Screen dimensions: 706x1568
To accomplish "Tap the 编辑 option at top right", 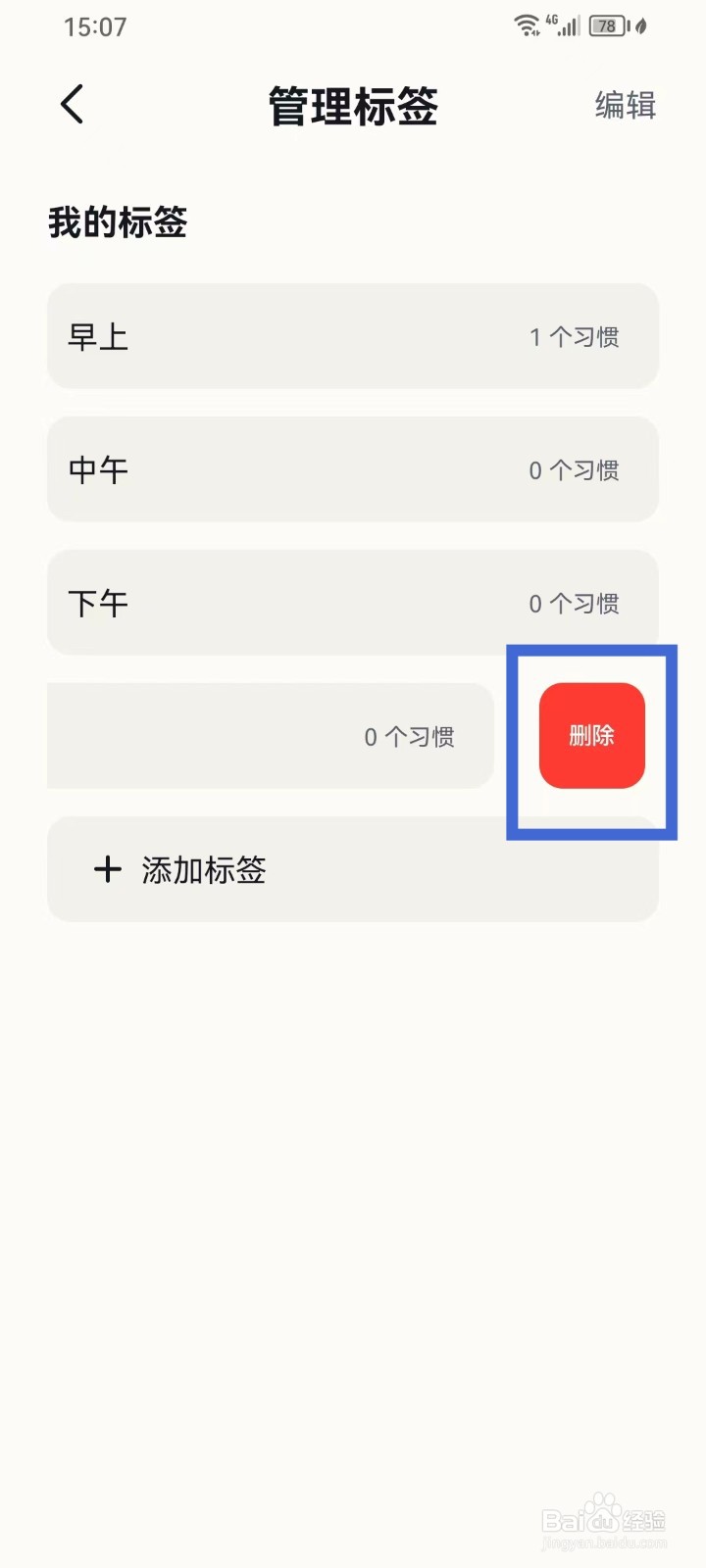I will click(x=625, y=105).
